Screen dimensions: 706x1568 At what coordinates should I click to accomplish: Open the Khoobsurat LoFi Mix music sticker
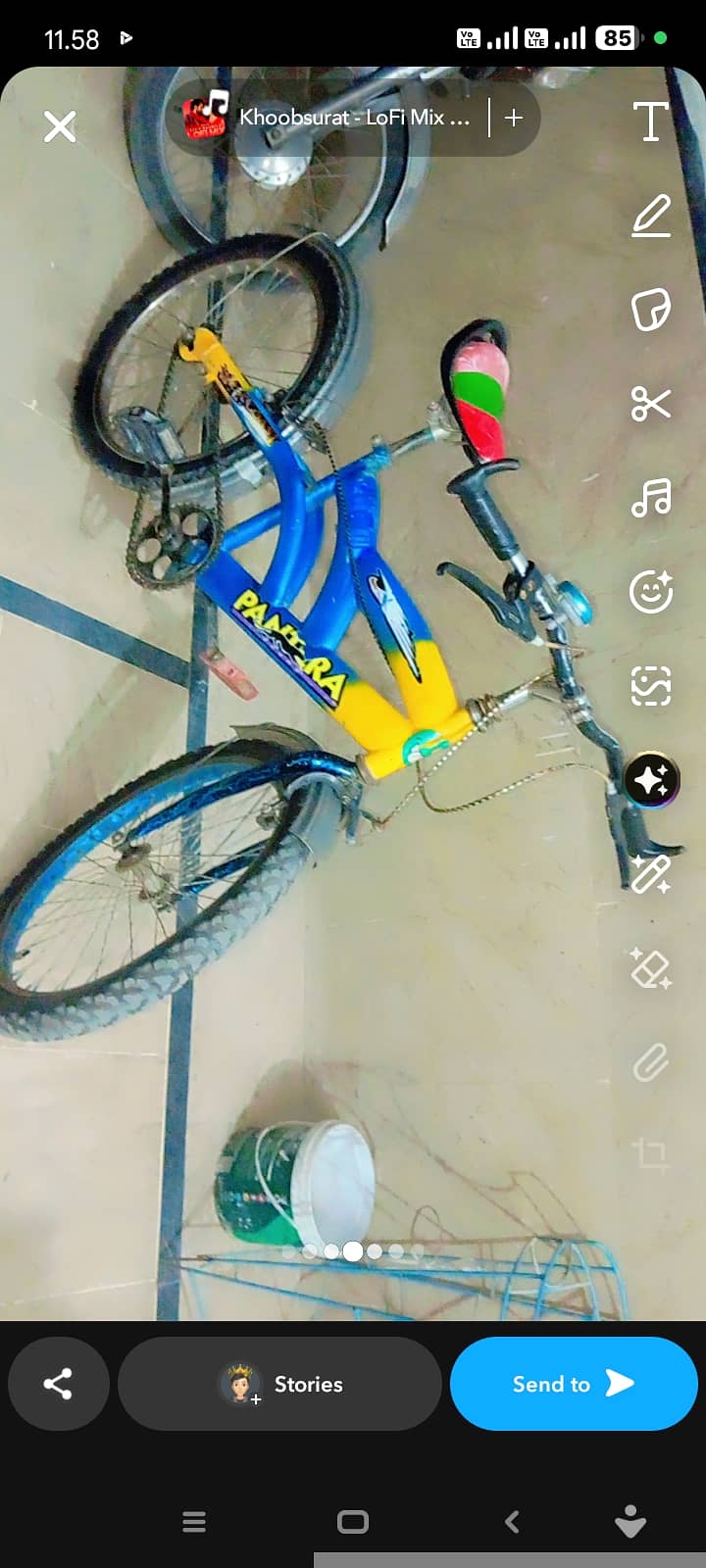(x=328, y=118)
